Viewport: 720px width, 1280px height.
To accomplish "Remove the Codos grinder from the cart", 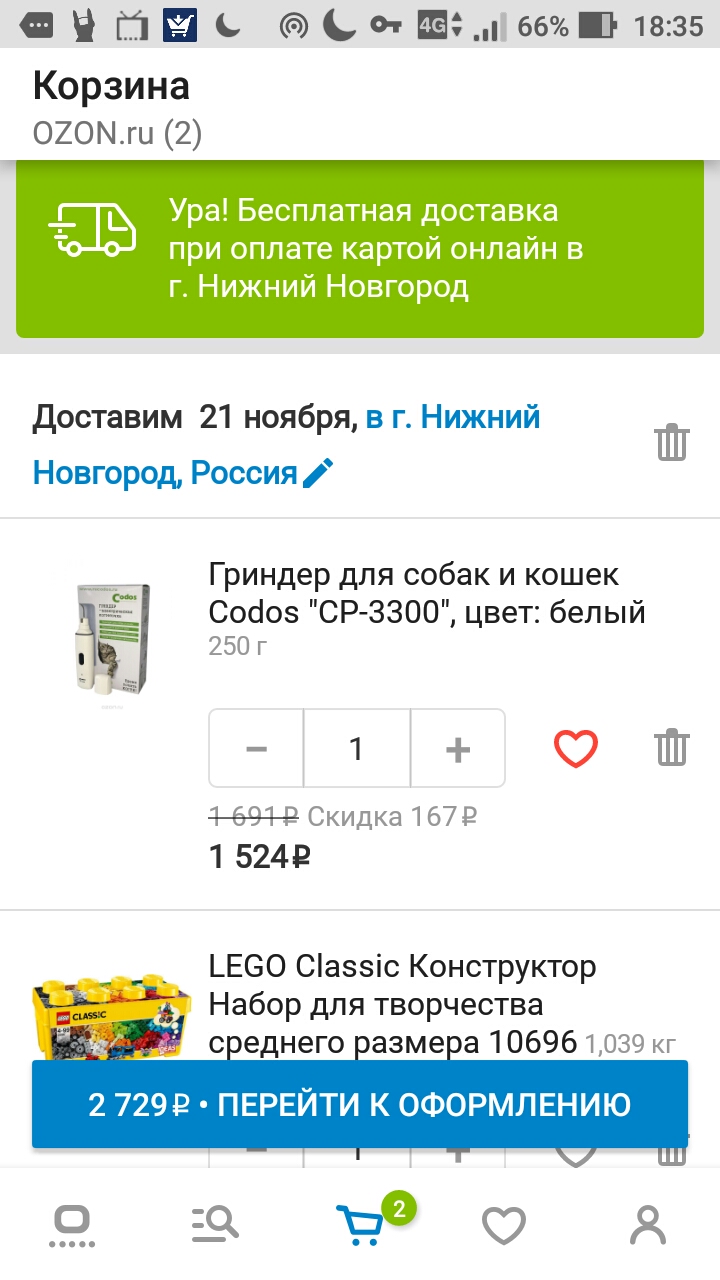I will click(x=672, y=748).
